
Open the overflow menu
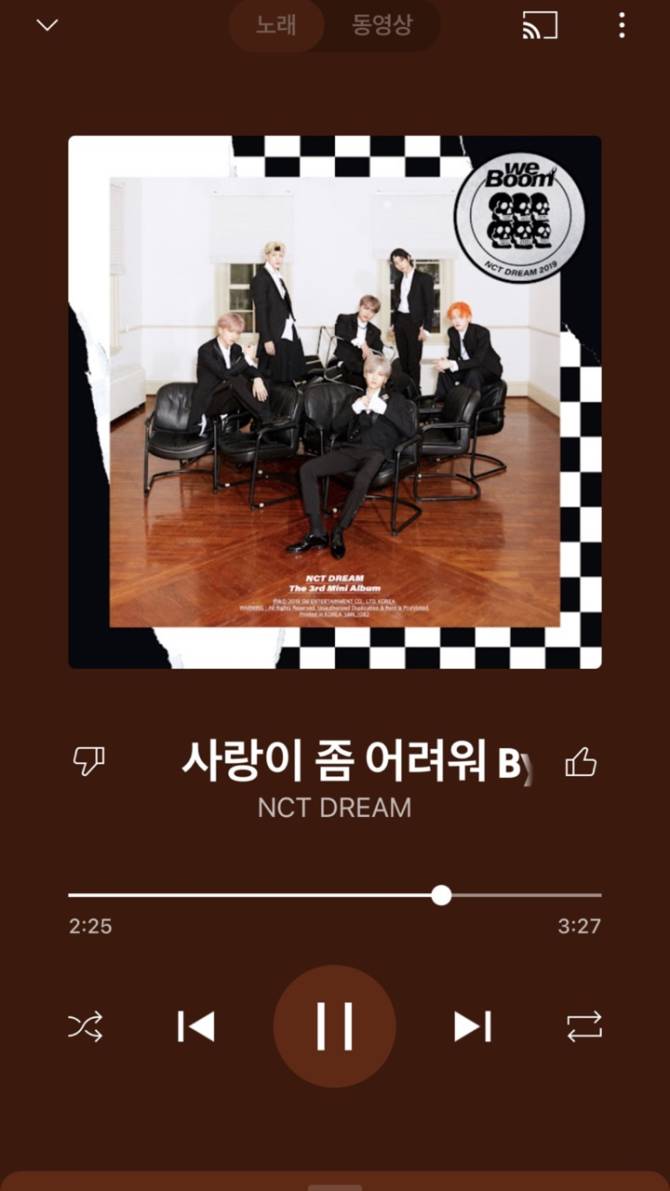(622, 25)
